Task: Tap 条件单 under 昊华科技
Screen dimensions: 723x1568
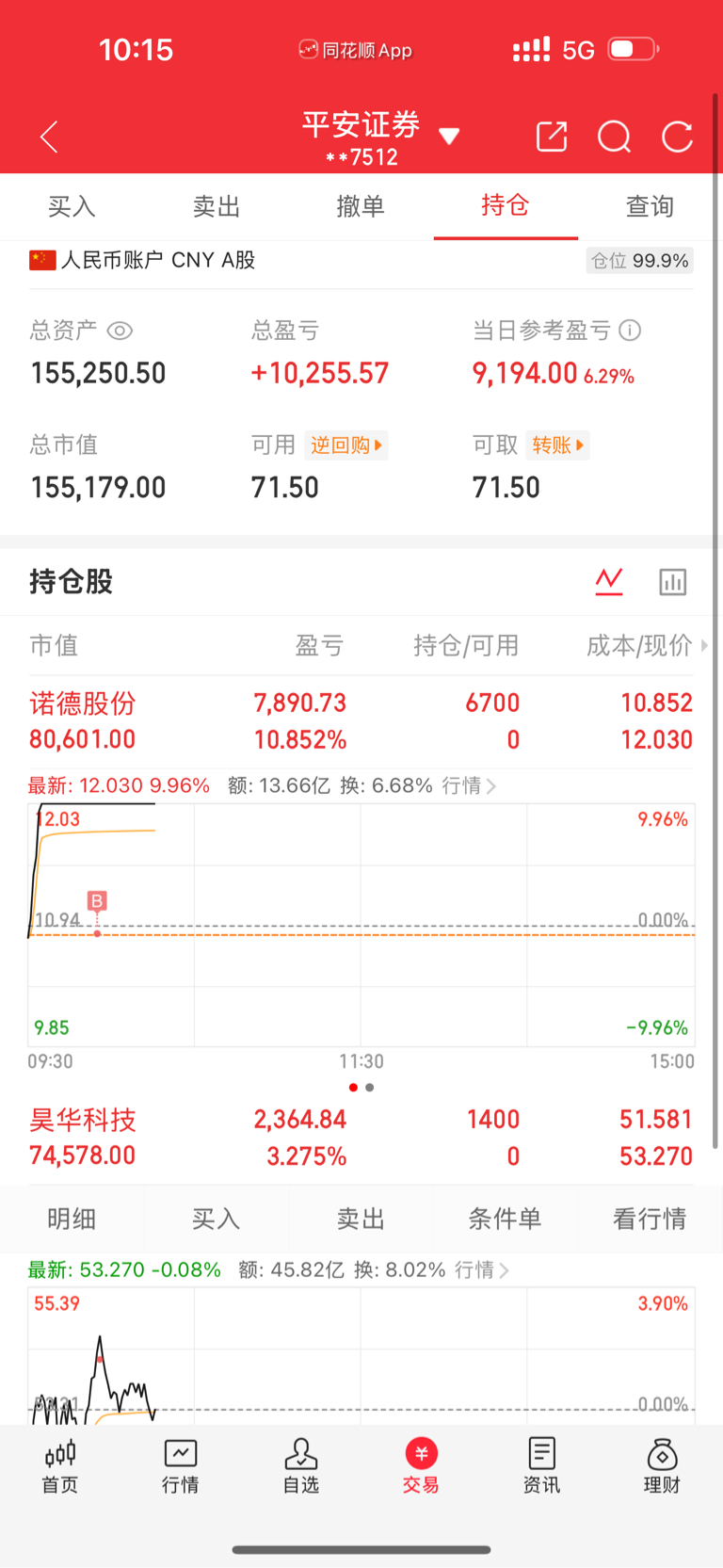Action: [x=506, y=1219]
